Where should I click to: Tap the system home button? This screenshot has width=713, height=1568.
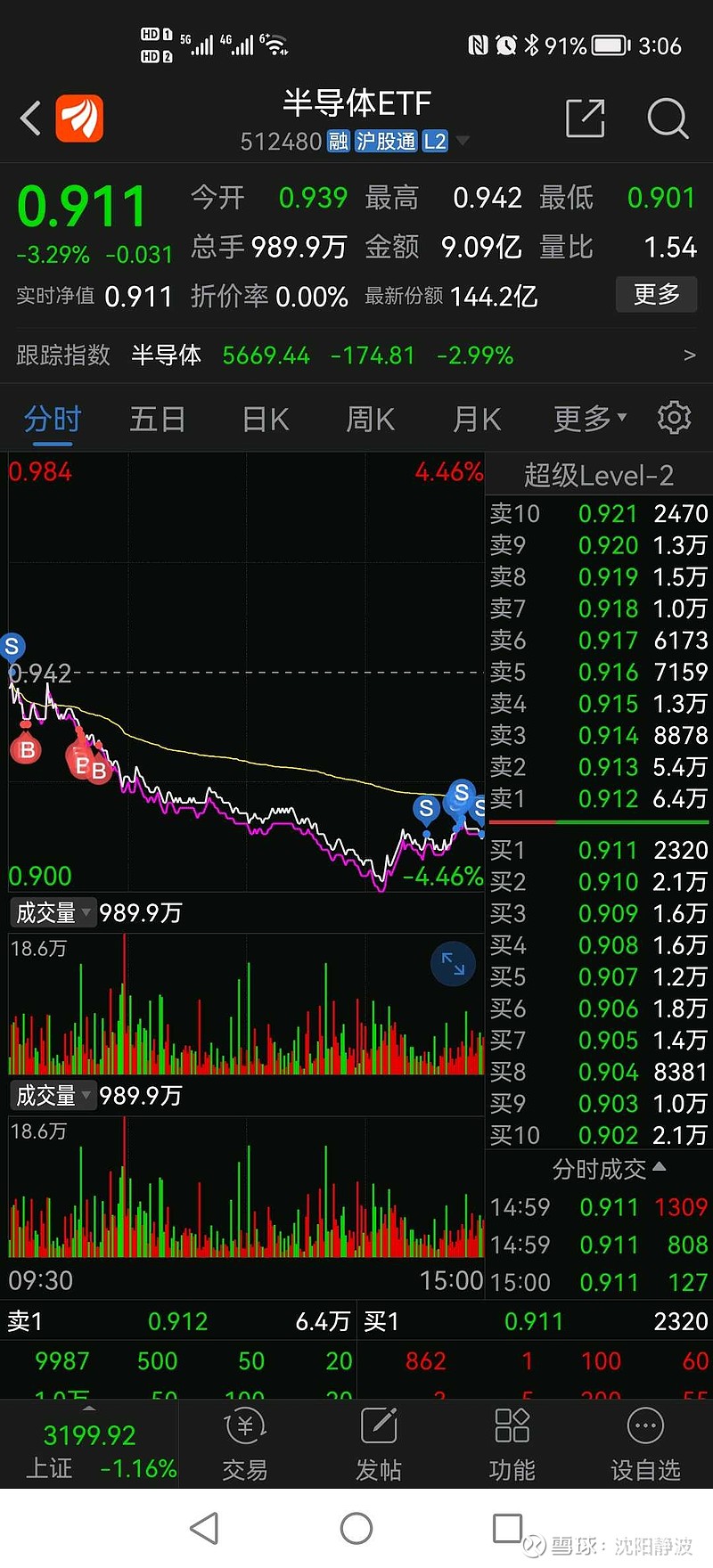(356, 1529)
